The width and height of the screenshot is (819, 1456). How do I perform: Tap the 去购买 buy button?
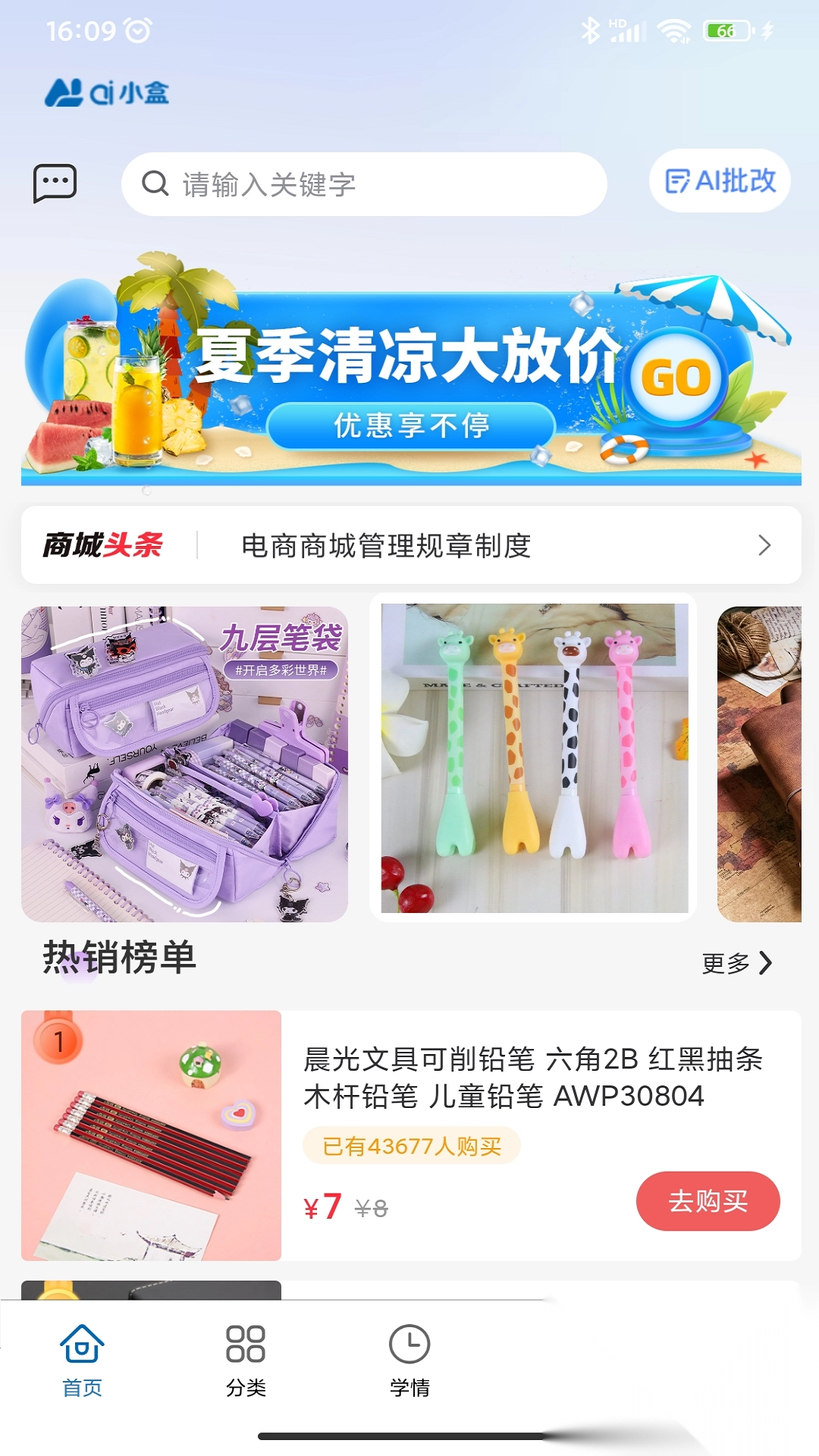(x=708, y=1200)
